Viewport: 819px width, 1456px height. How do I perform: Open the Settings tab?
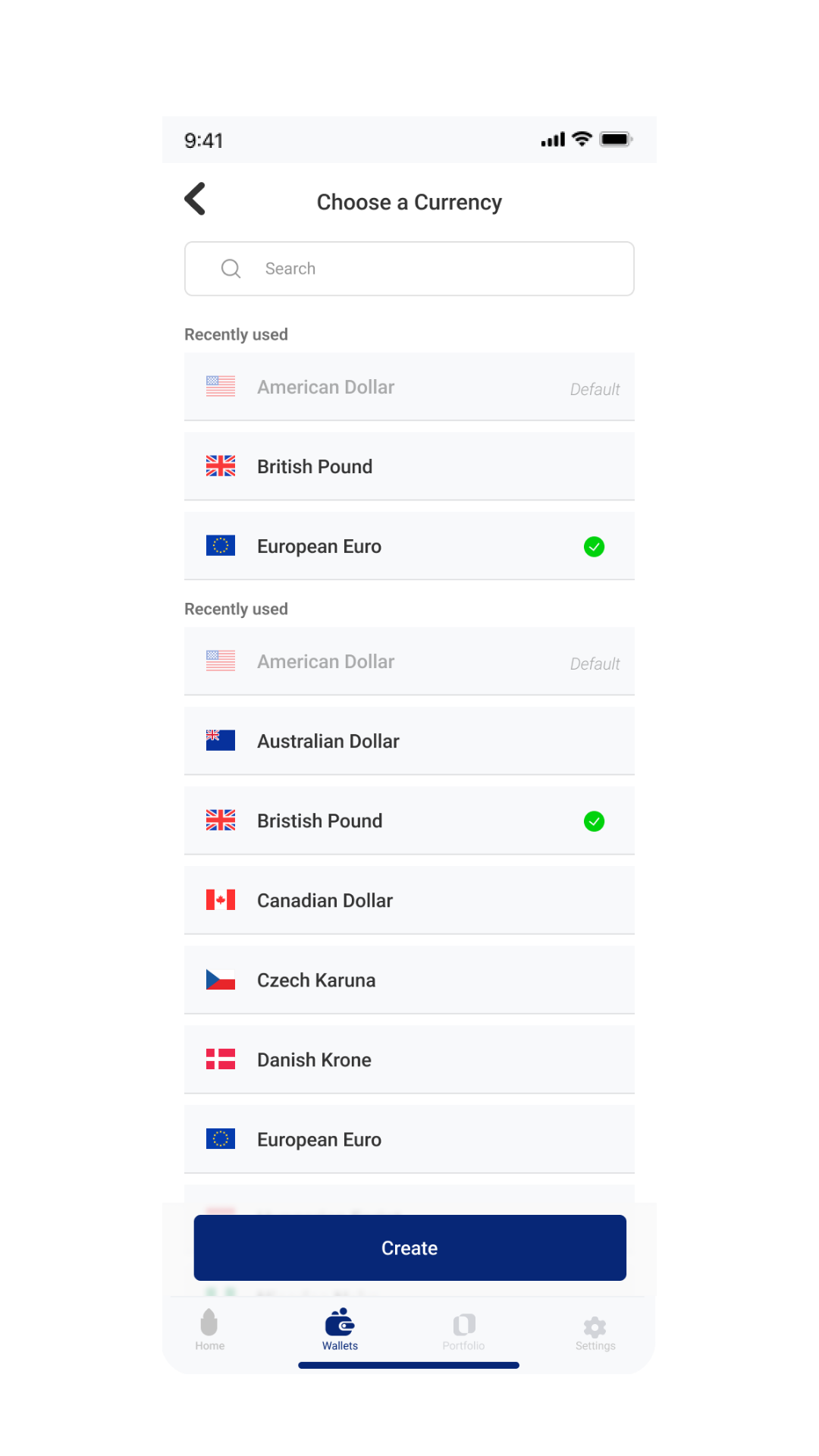(x=595, y=1333)
